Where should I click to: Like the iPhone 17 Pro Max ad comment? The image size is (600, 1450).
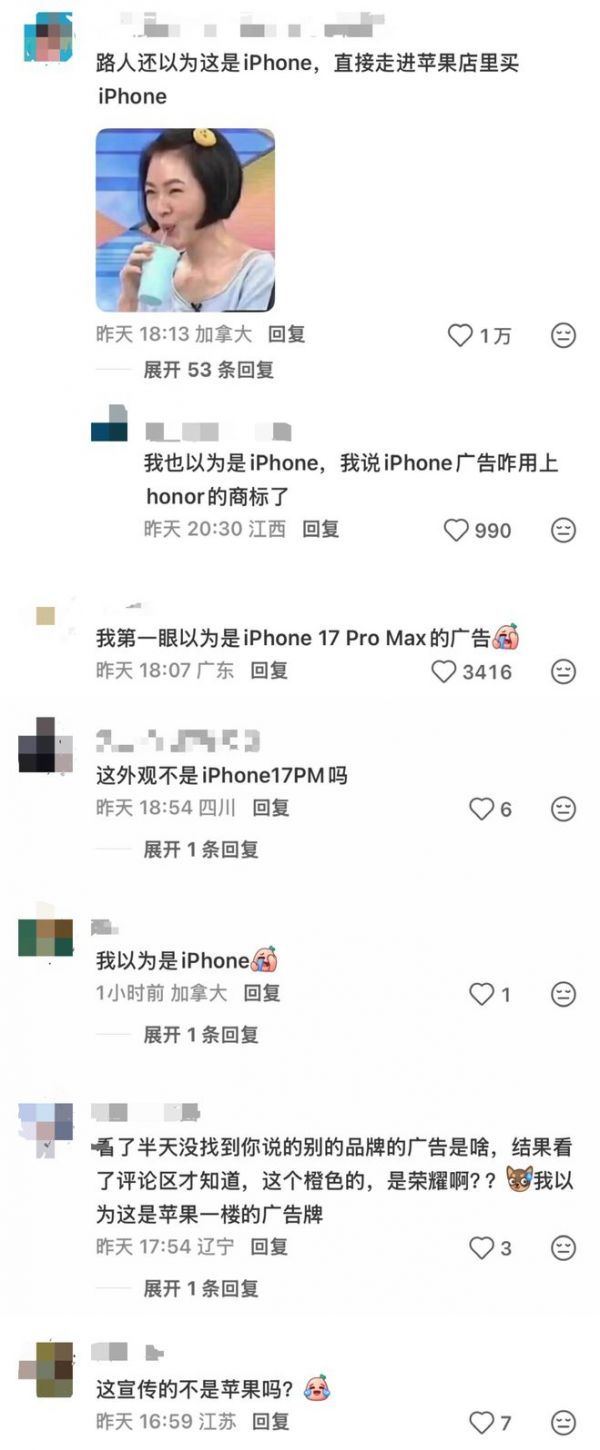(x=444, y=671)
